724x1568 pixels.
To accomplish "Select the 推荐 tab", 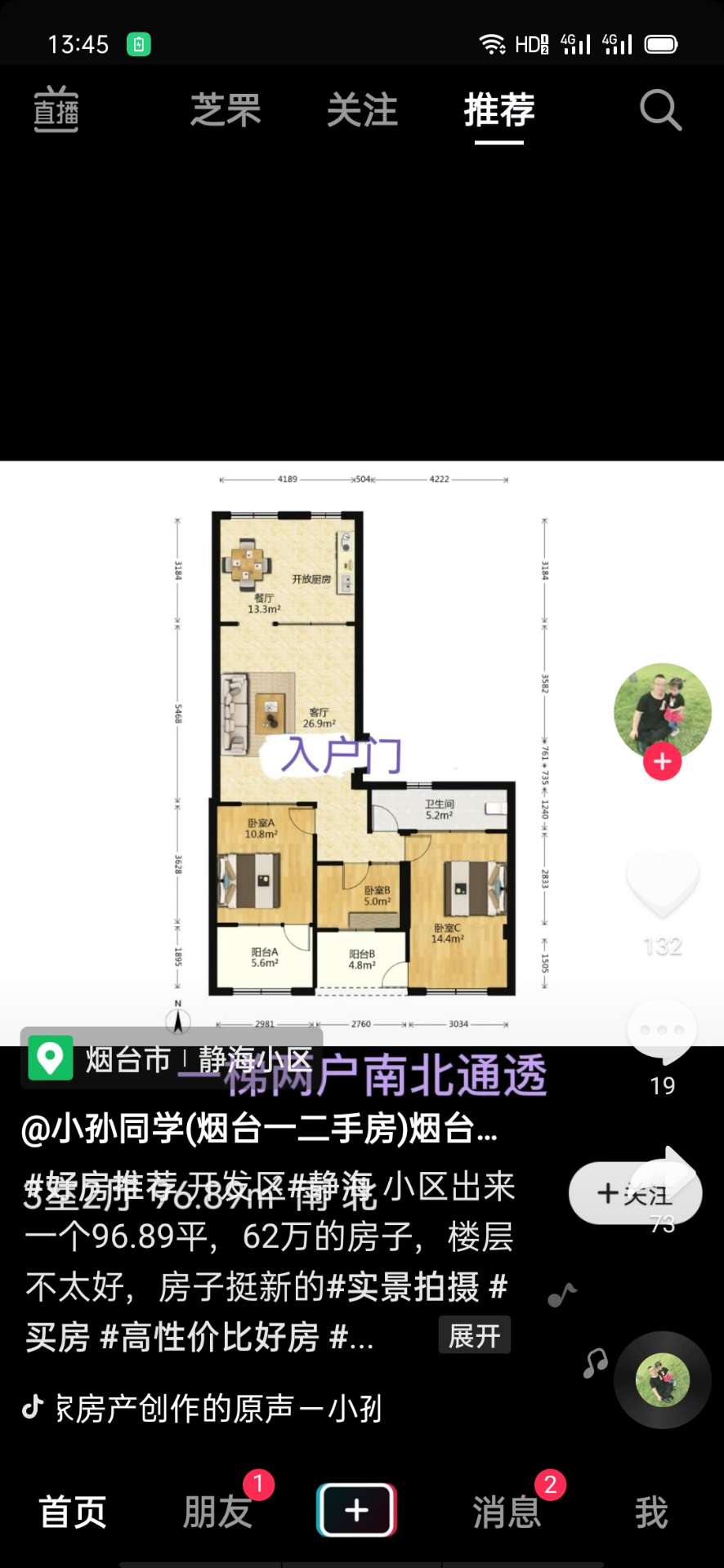I will pos(498,110).
